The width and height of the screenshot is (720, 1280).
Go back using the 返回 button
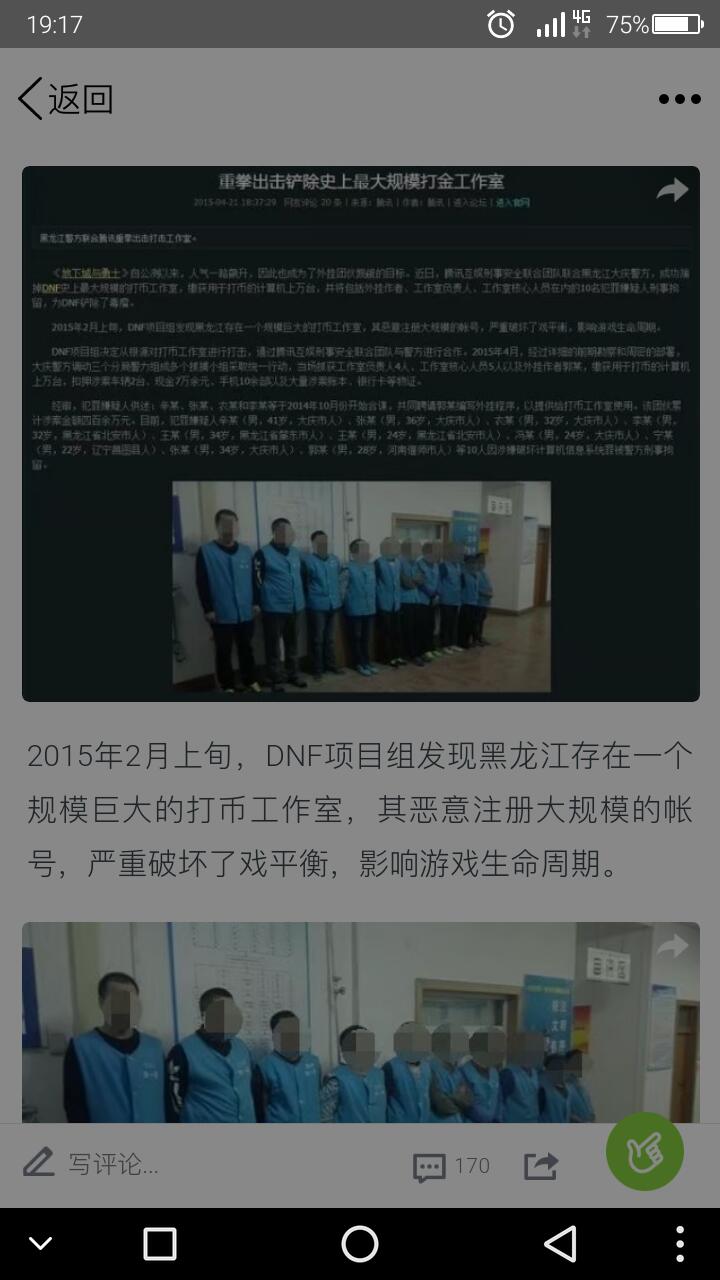[65, 99]
